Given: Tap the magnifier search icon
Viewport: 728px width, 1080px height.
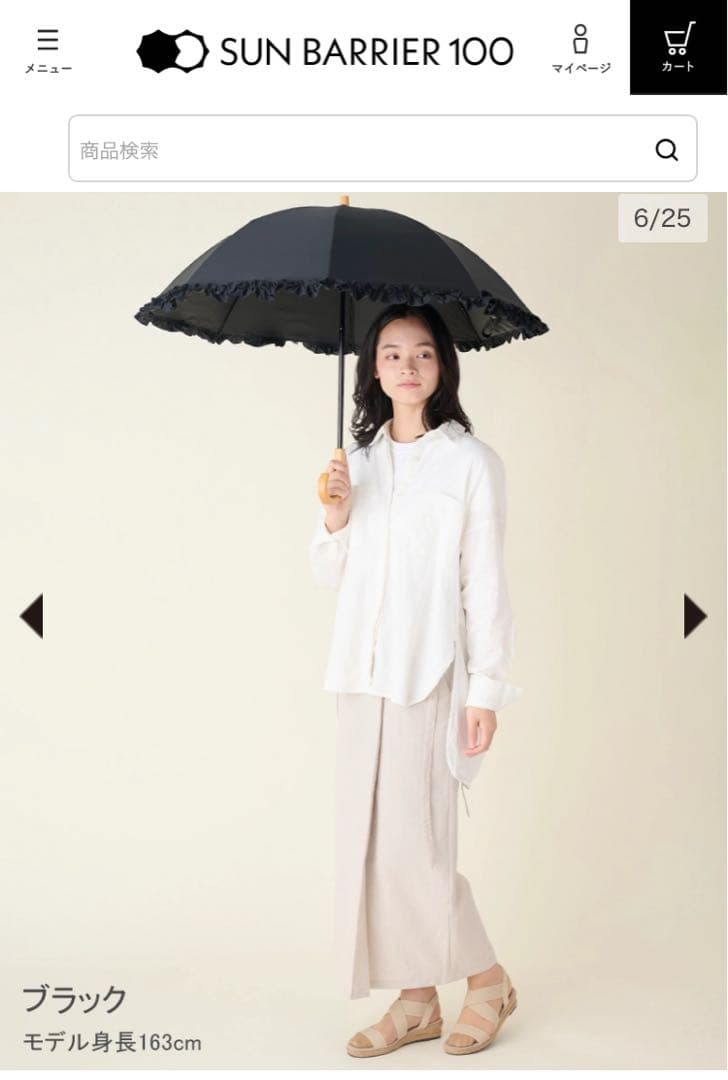Looking at the screenshot, I should [666, 150].
